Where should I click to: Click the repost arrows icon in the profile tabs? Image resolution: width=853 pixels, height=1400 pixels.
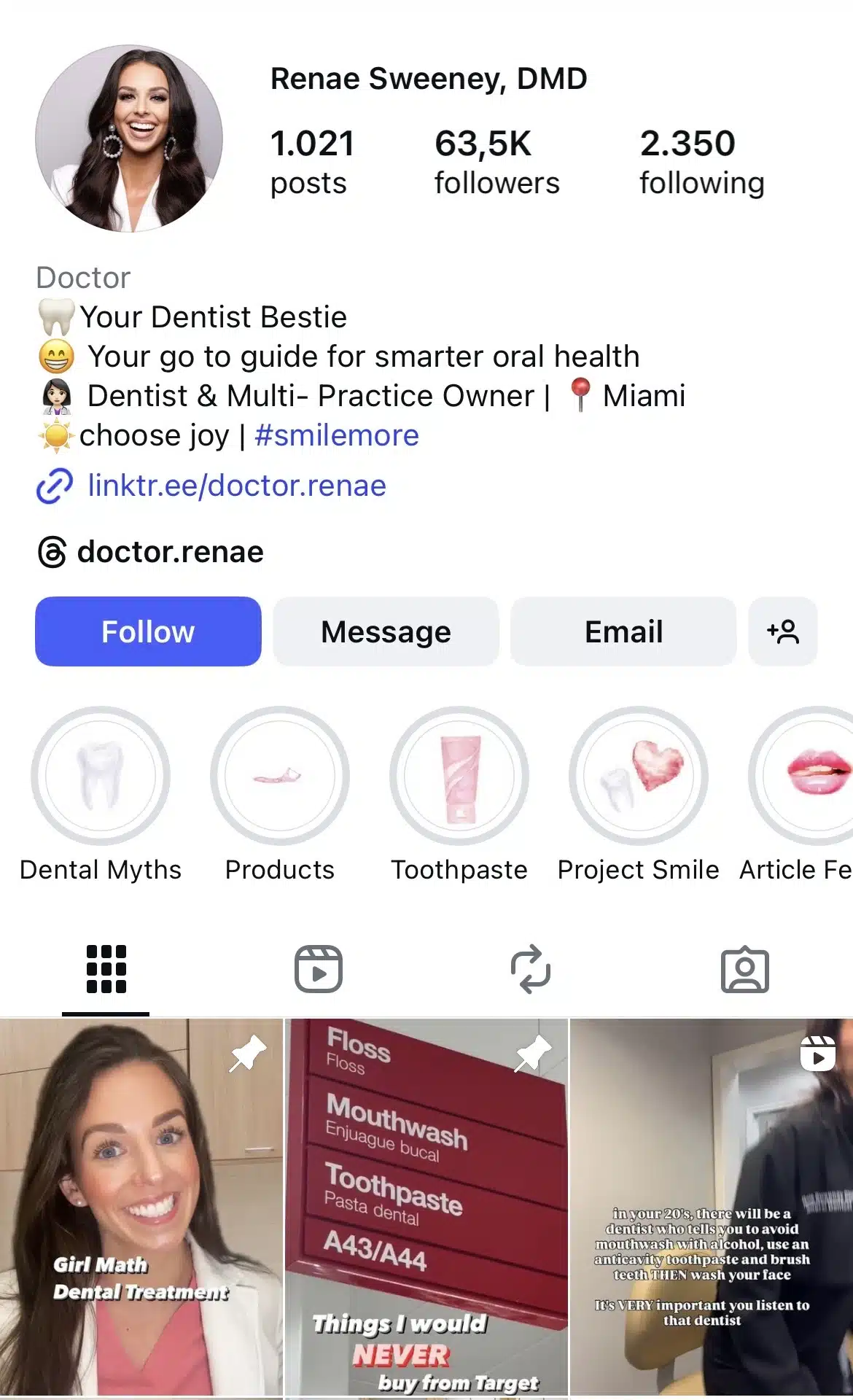tap(531, 970)
